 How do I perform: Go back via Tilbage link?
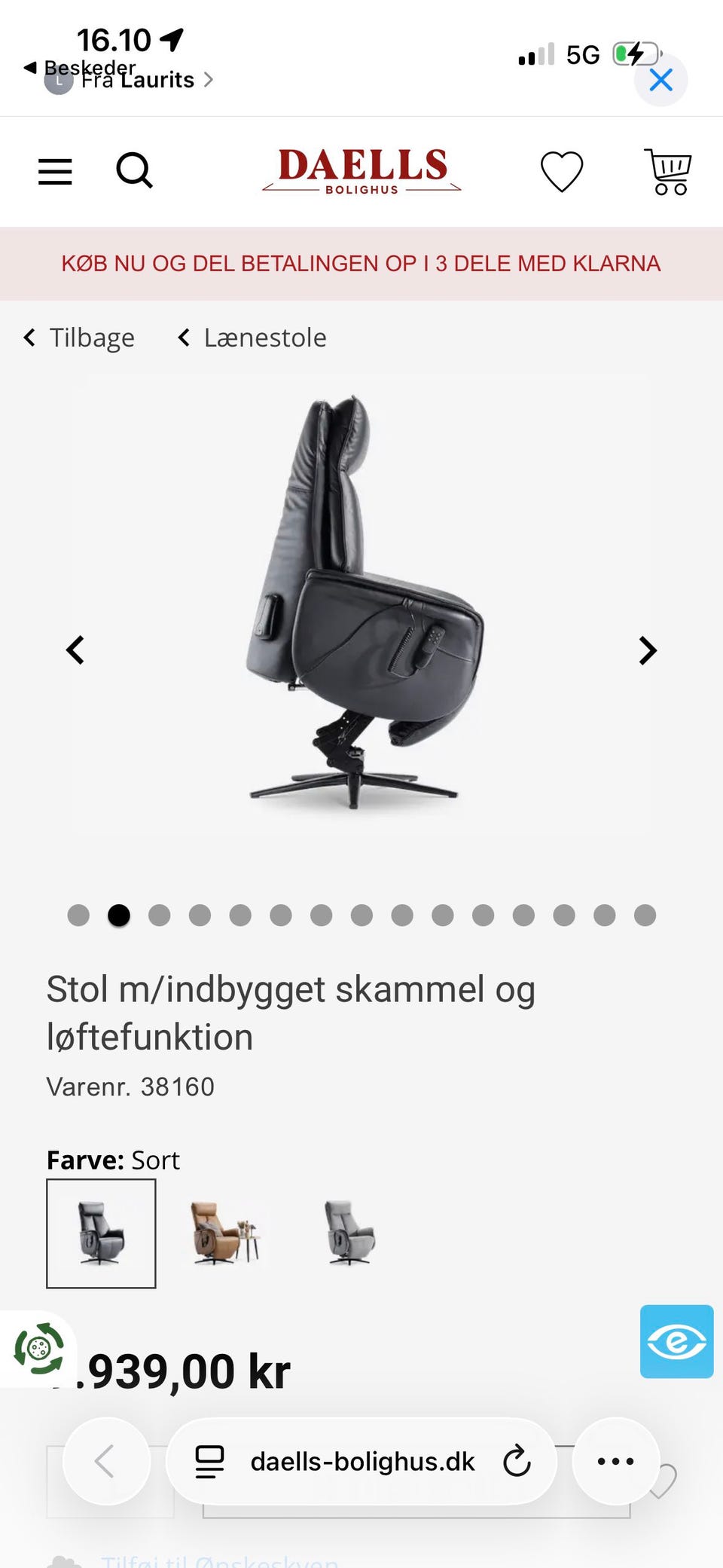tap(79, 338)
